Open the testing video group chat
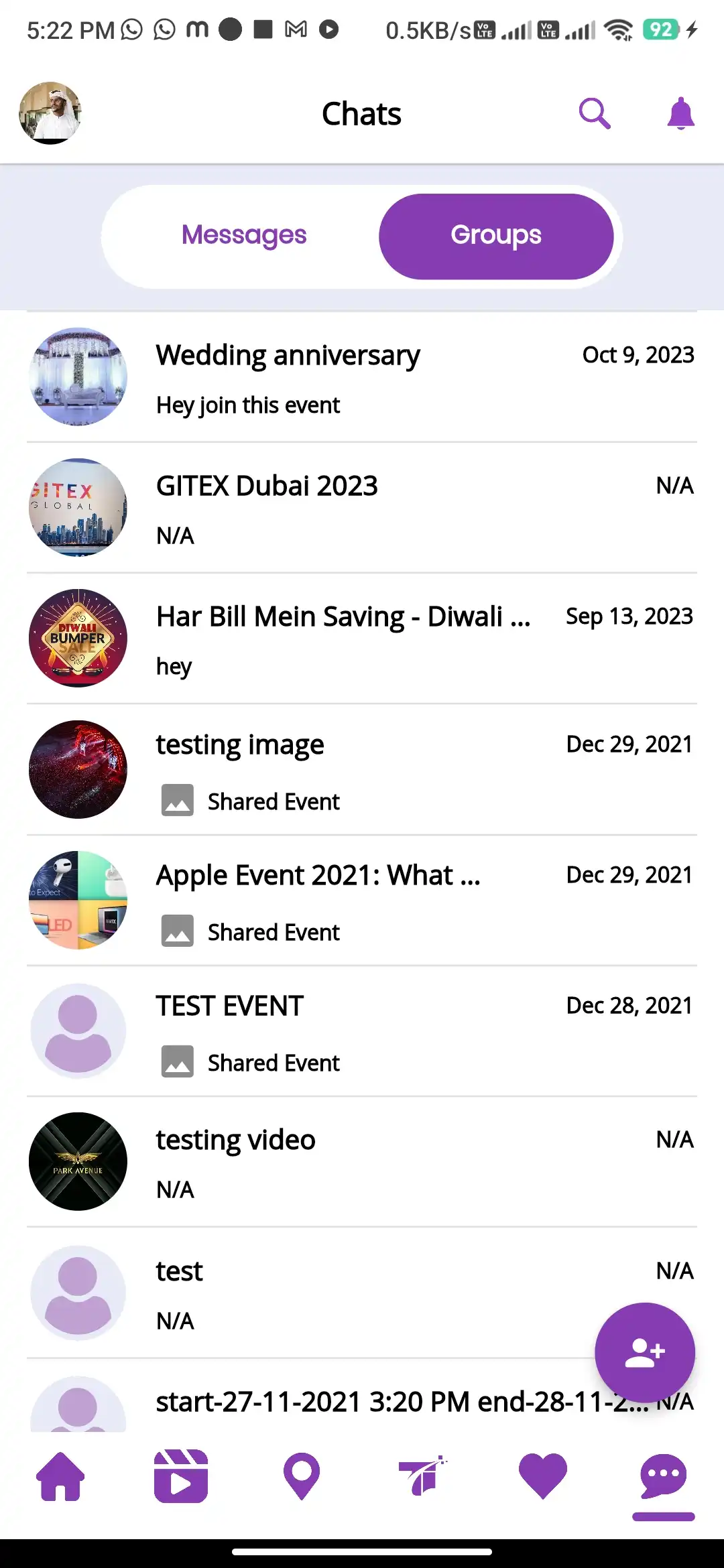724x1568 pixels. point(362,1163)
